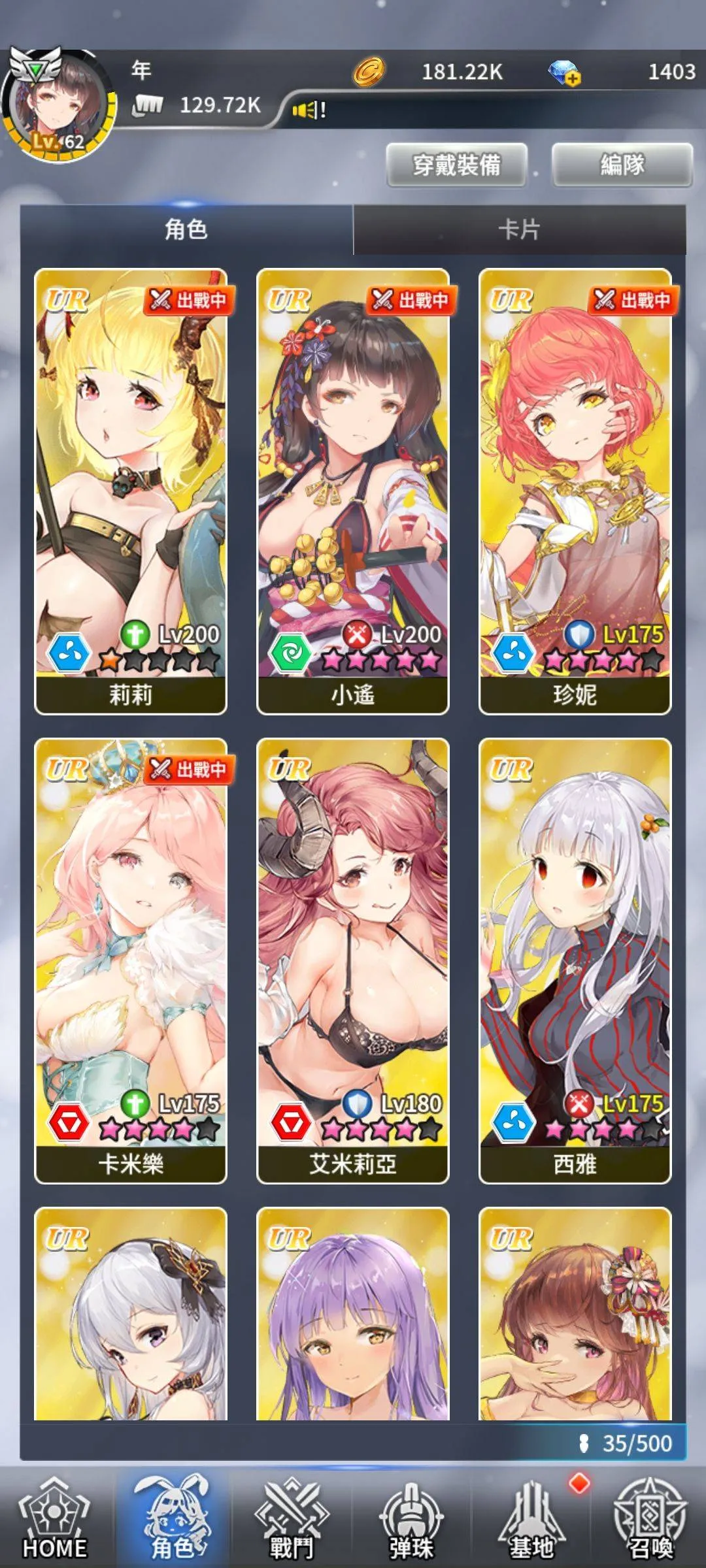Switch to the 戰鬥 battle tab
The width and height of the screenshot is (706, 1568).
[292, 1517]
